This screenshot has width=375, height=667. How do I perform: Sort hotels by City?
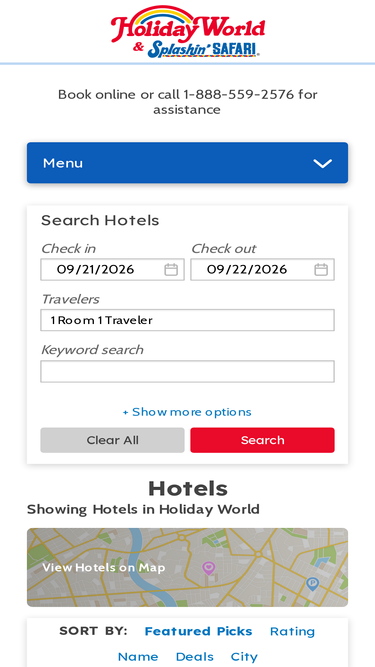[244, 657]
